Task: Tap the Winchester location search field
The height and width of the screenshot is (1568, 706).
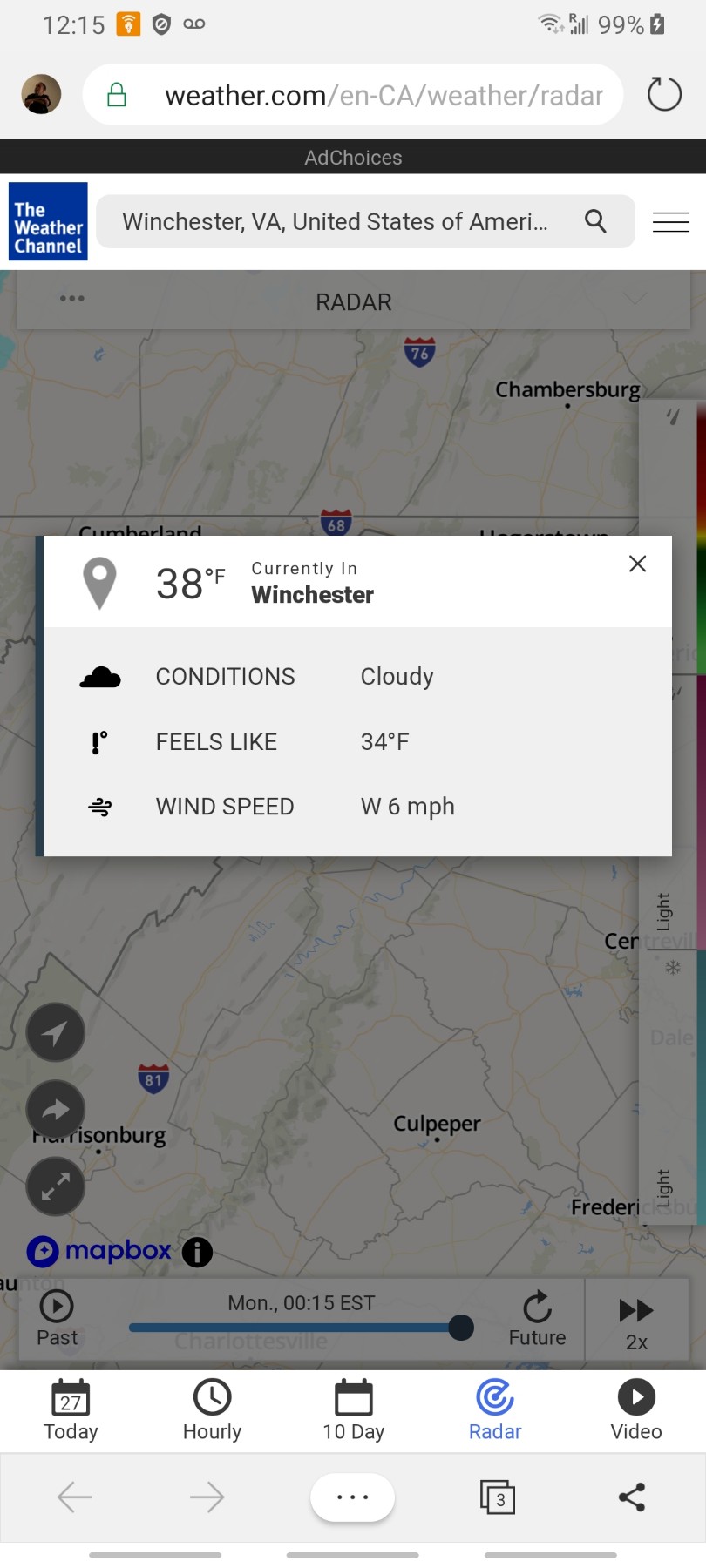Action: pos(336,222)
